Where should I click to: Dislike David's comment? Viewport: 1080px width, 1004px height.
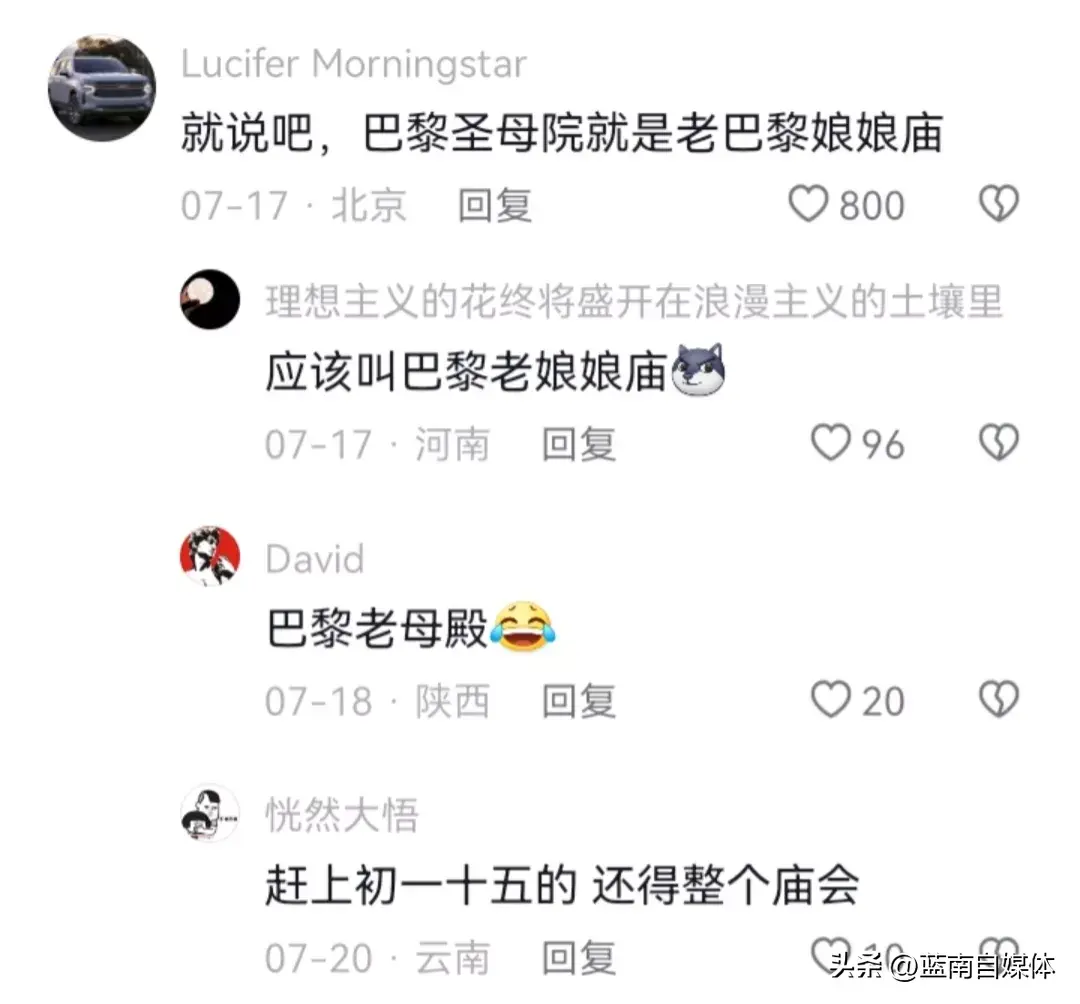[x=997, y=700]
